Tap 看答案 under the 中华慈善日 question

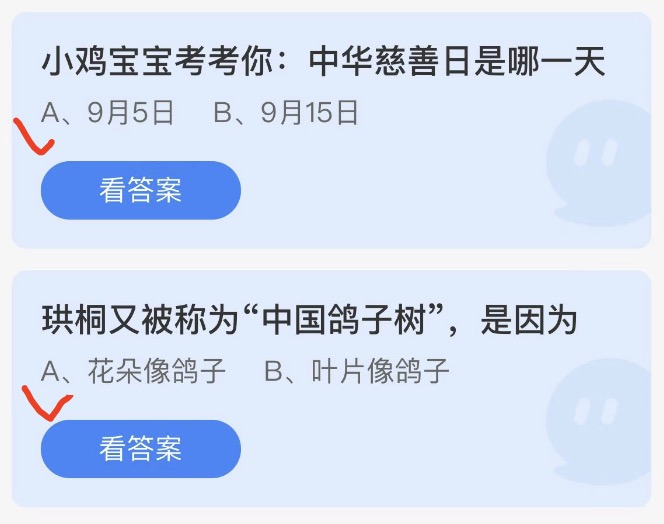coord(140,190)
